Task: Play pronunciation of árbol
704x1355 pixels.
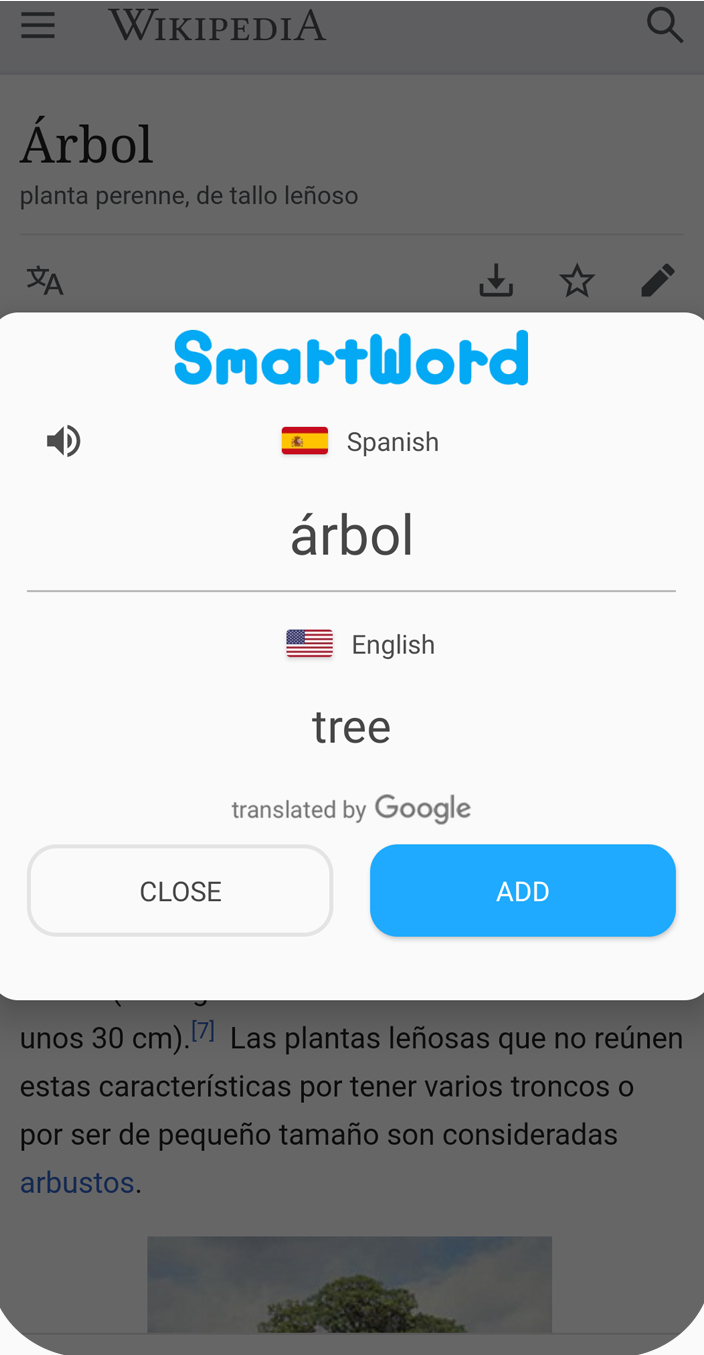Action: coord(64,441)
